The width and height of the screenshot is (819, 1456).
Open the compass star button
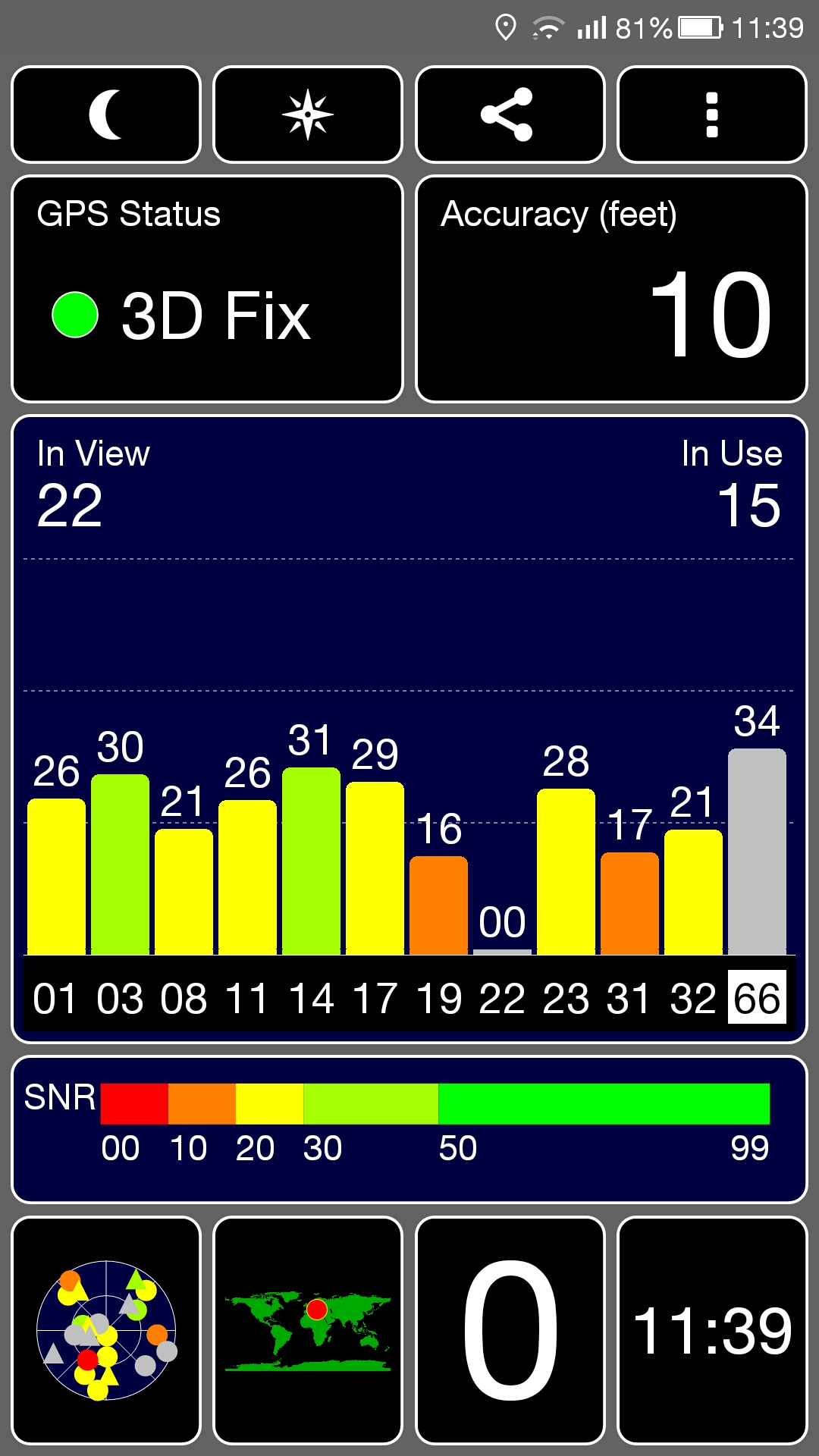click(308, 115)
